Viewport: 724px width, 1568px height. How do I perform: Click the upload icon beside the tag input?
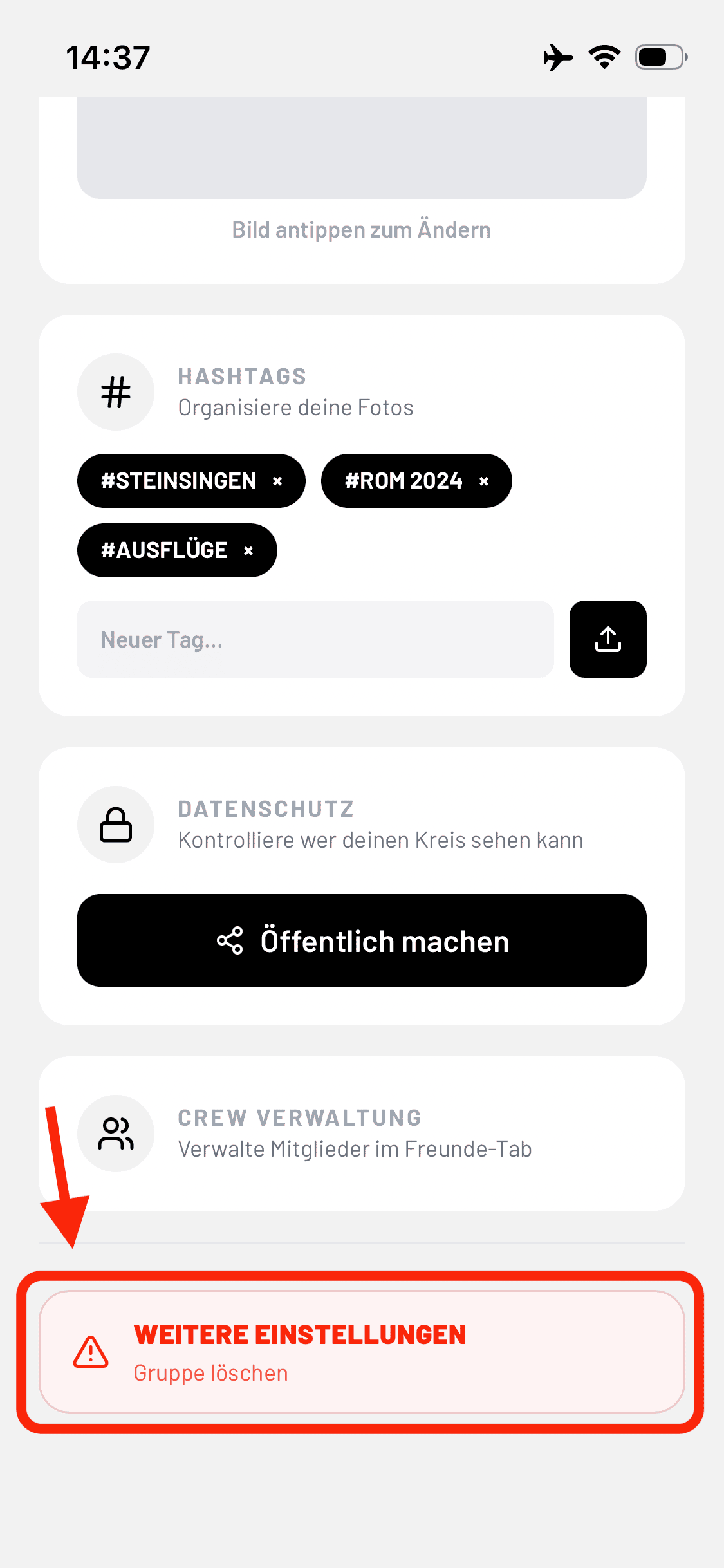pos(607,639)
